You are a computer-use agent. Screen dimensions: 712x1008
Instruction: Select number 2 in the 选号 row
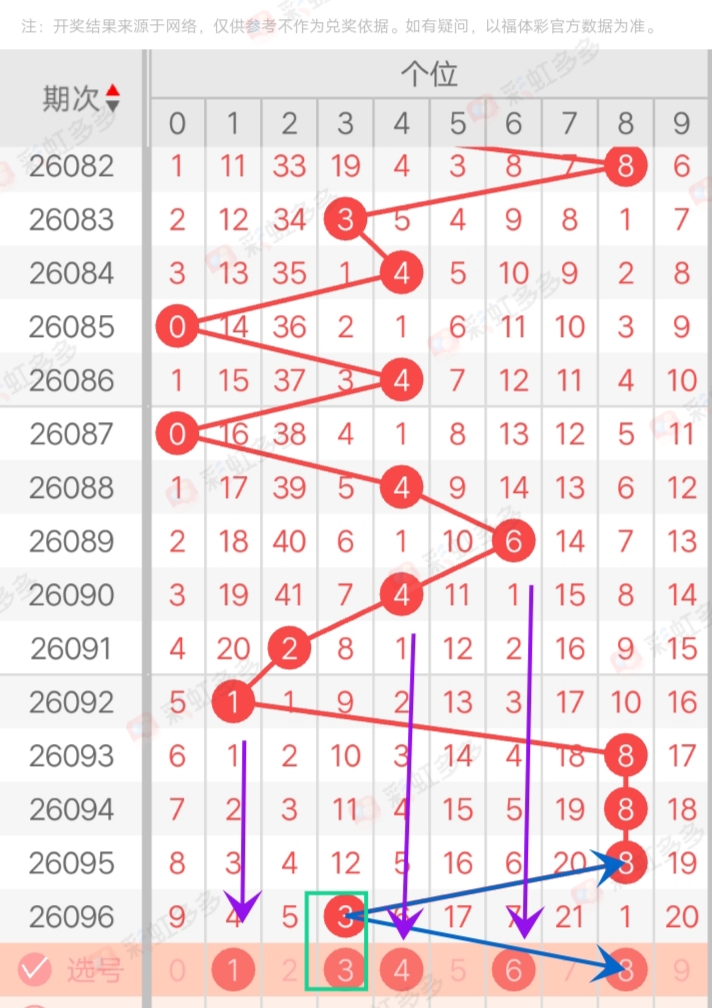289,968
